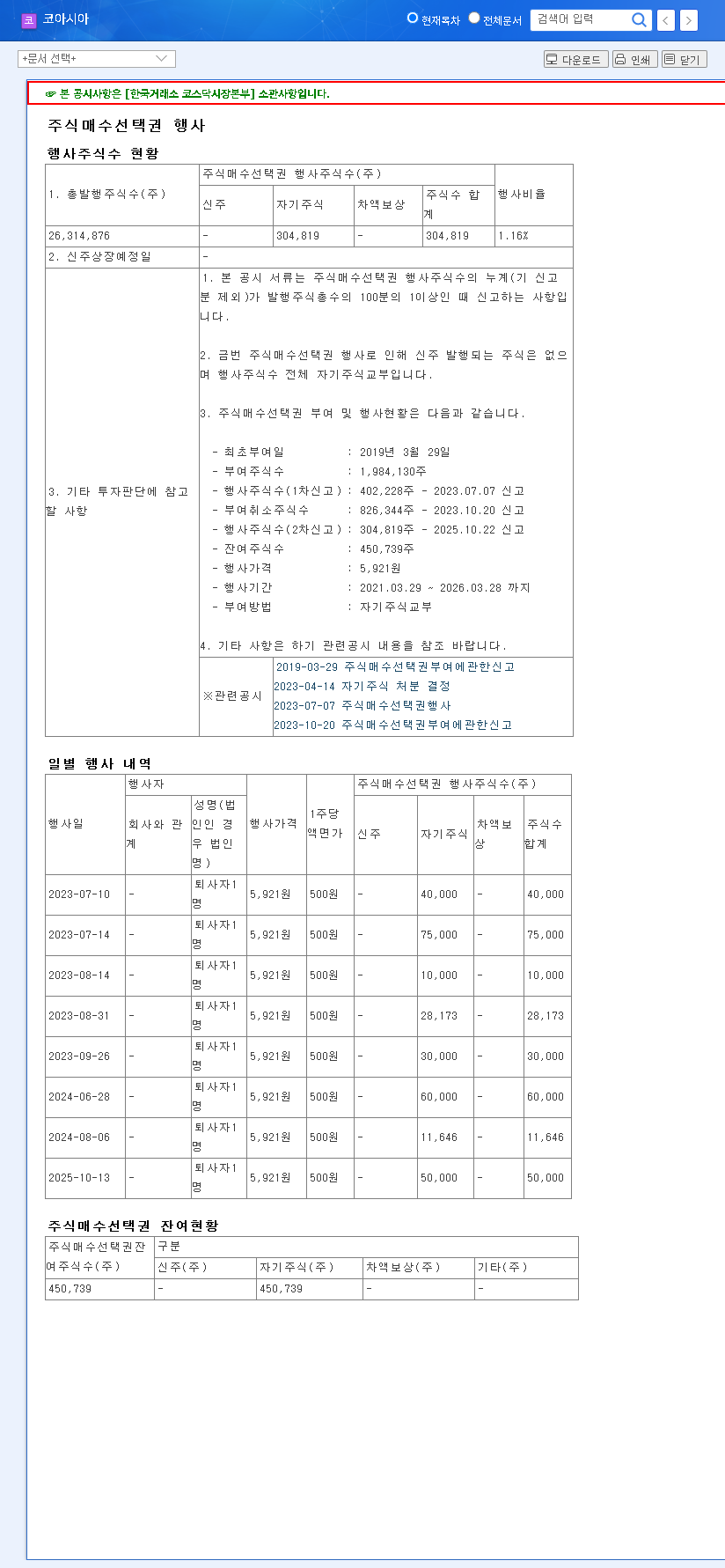Go to the next search result arrow

(x=689, y=20)
